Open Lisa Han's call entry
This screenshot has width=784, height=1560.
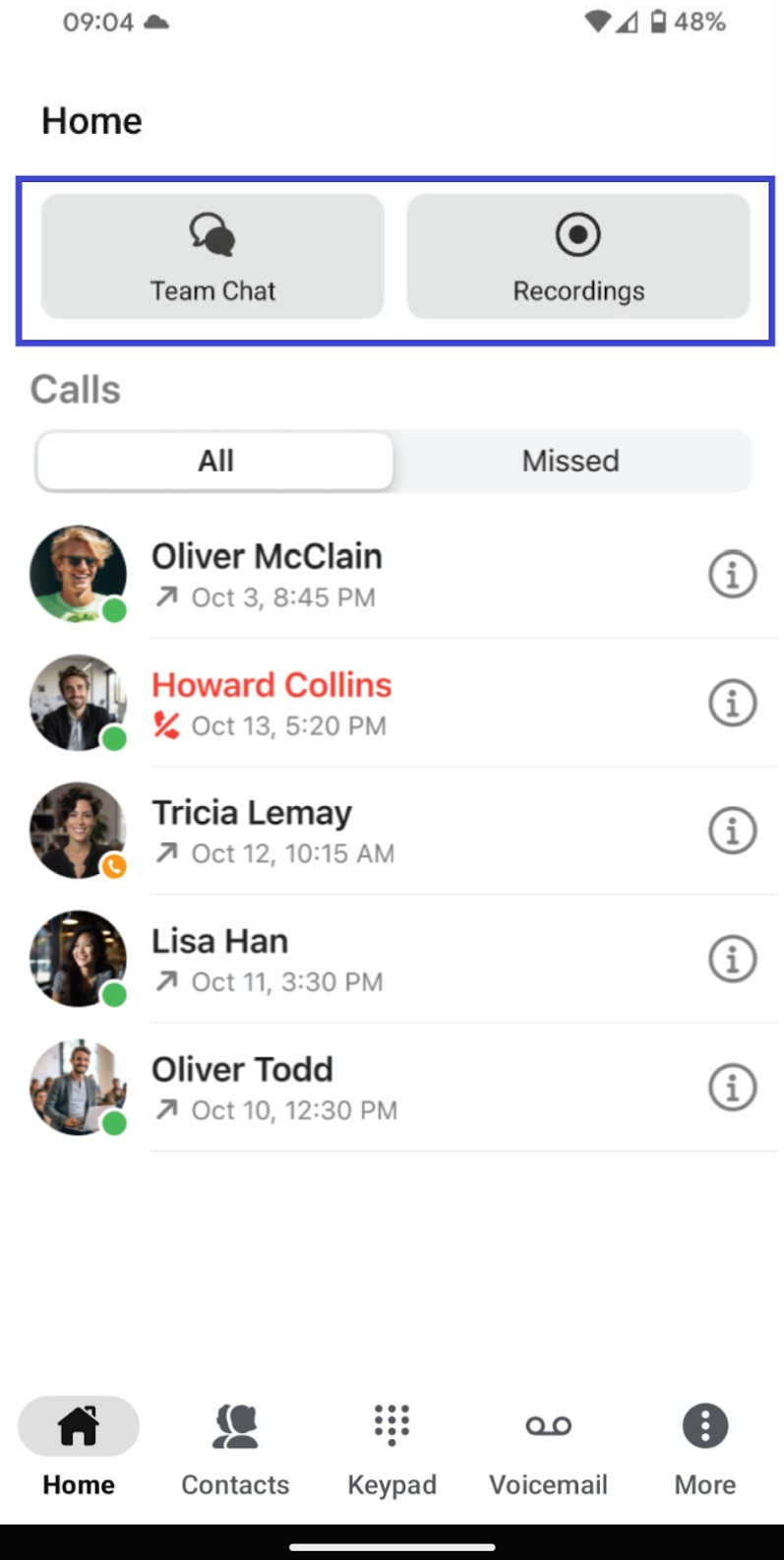(393, 960)
